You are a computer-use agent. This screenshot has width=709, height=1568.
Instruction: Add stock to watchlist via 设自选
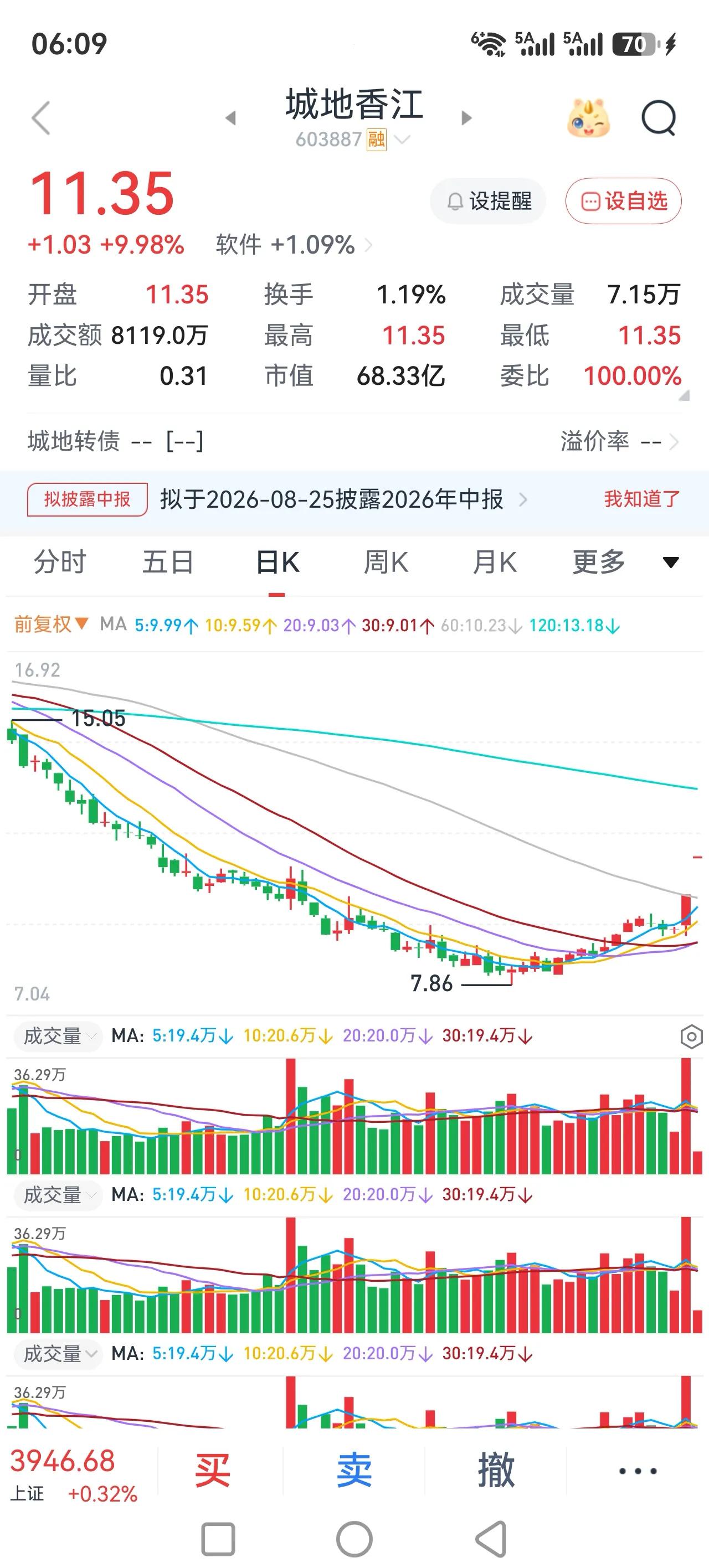click(x=623, y=201)
